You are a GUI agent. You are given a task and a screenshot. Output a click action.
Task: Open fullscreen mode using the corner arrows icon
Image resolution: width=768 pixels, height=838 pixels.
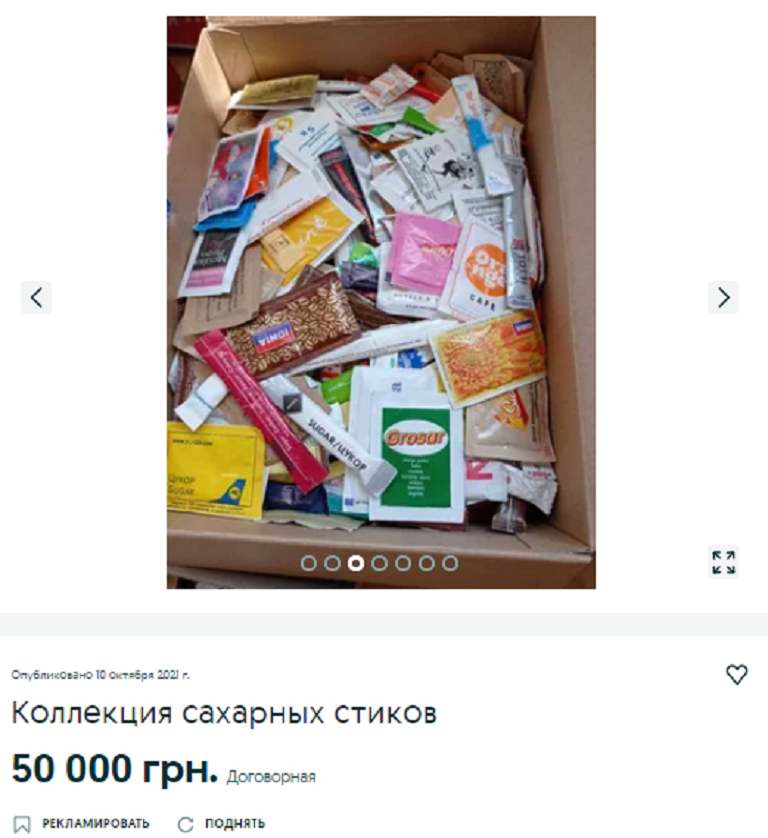point(725,563)
